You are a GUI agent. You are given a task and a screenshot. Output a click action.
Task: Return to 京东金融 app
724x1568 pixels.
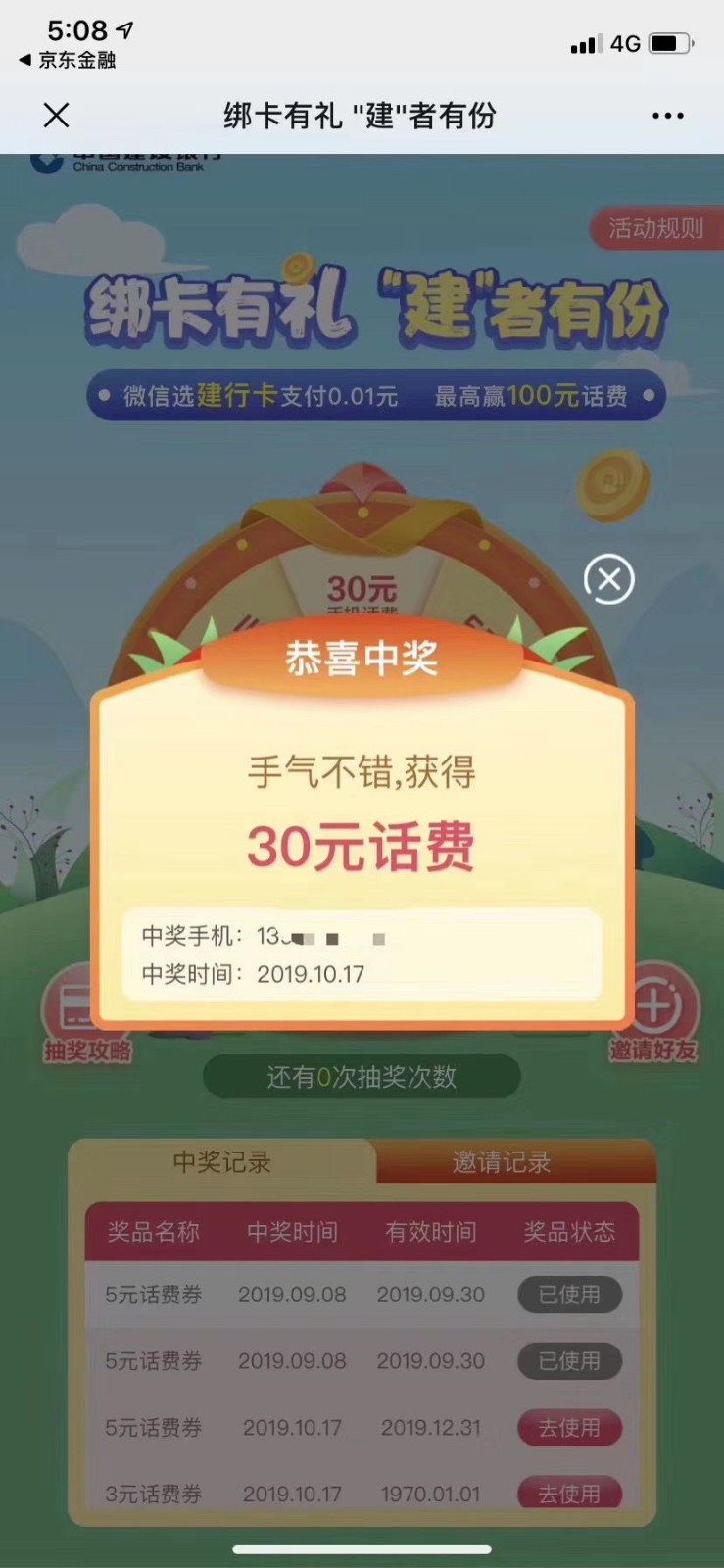tap(68, 60)
